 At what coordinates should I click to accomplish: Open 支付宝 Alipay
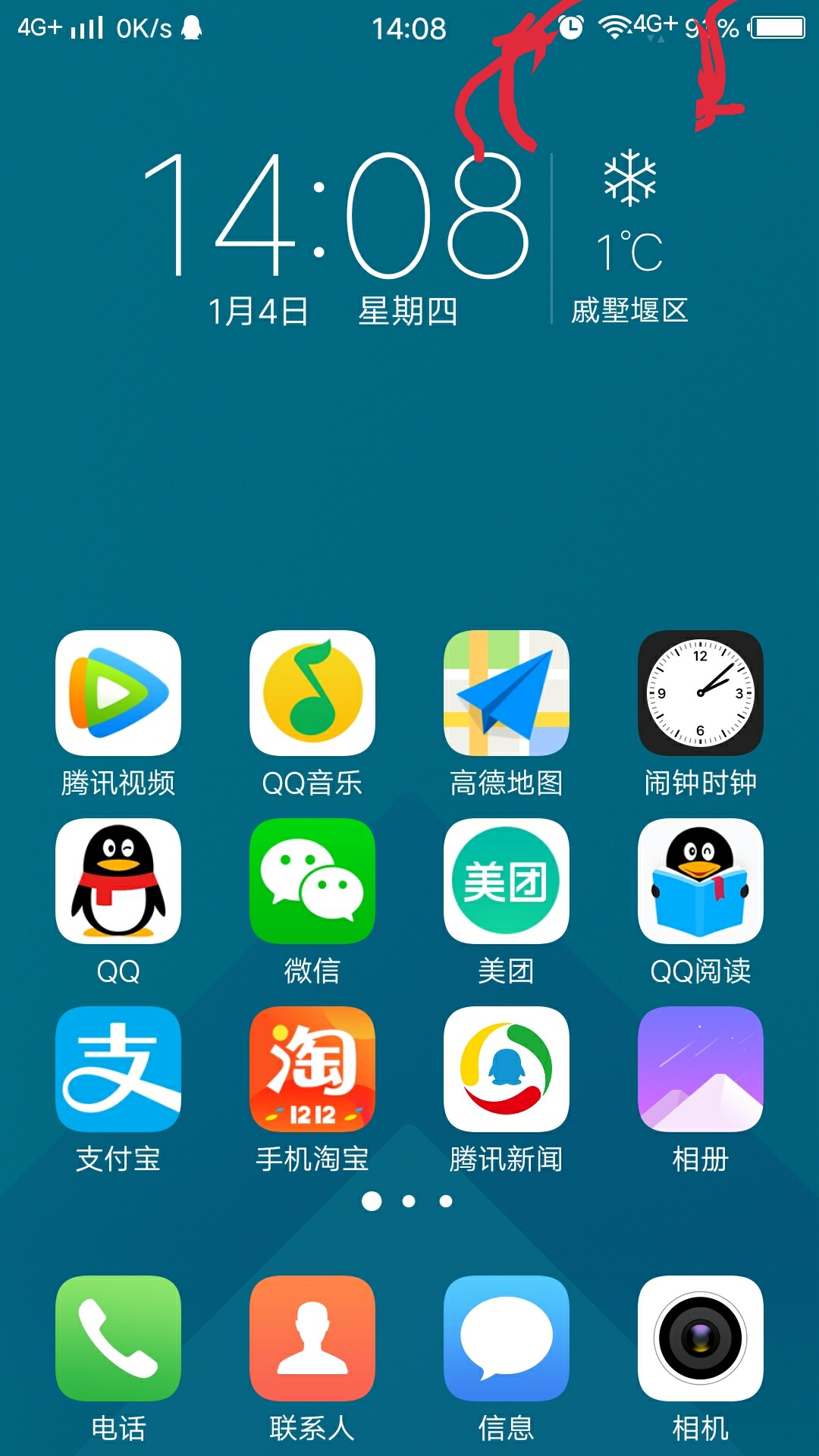pyautogui.click(x=118, y=1069)
